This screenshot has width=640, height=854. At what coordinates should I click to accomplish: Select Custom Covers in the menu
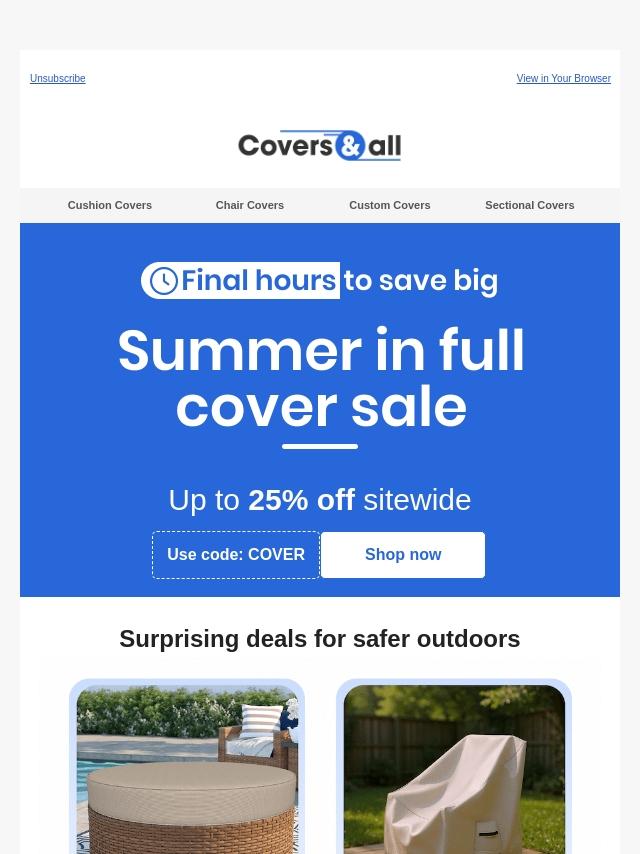pos(390,205)
